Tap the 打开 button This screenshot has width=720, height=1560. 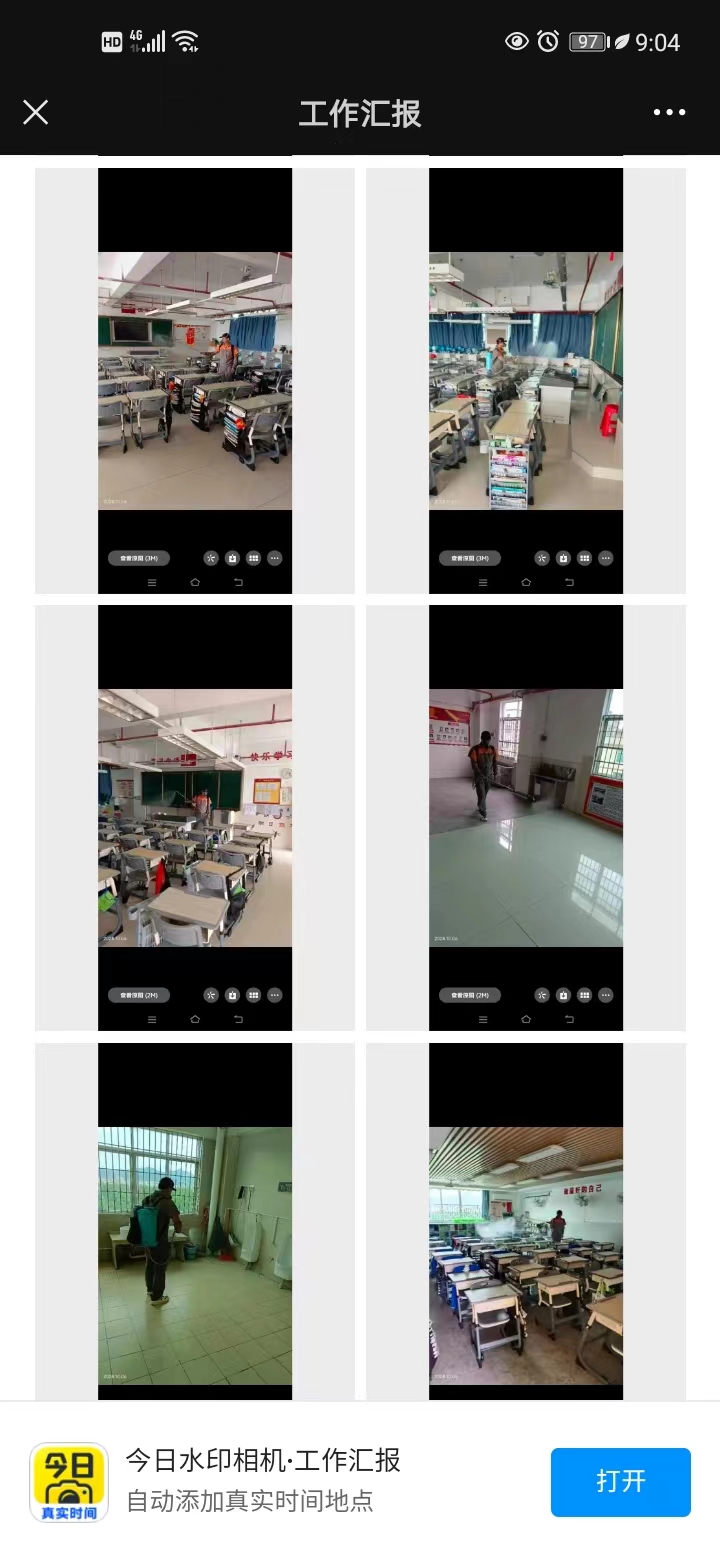pyautogui.click(x=620, y=1481)
